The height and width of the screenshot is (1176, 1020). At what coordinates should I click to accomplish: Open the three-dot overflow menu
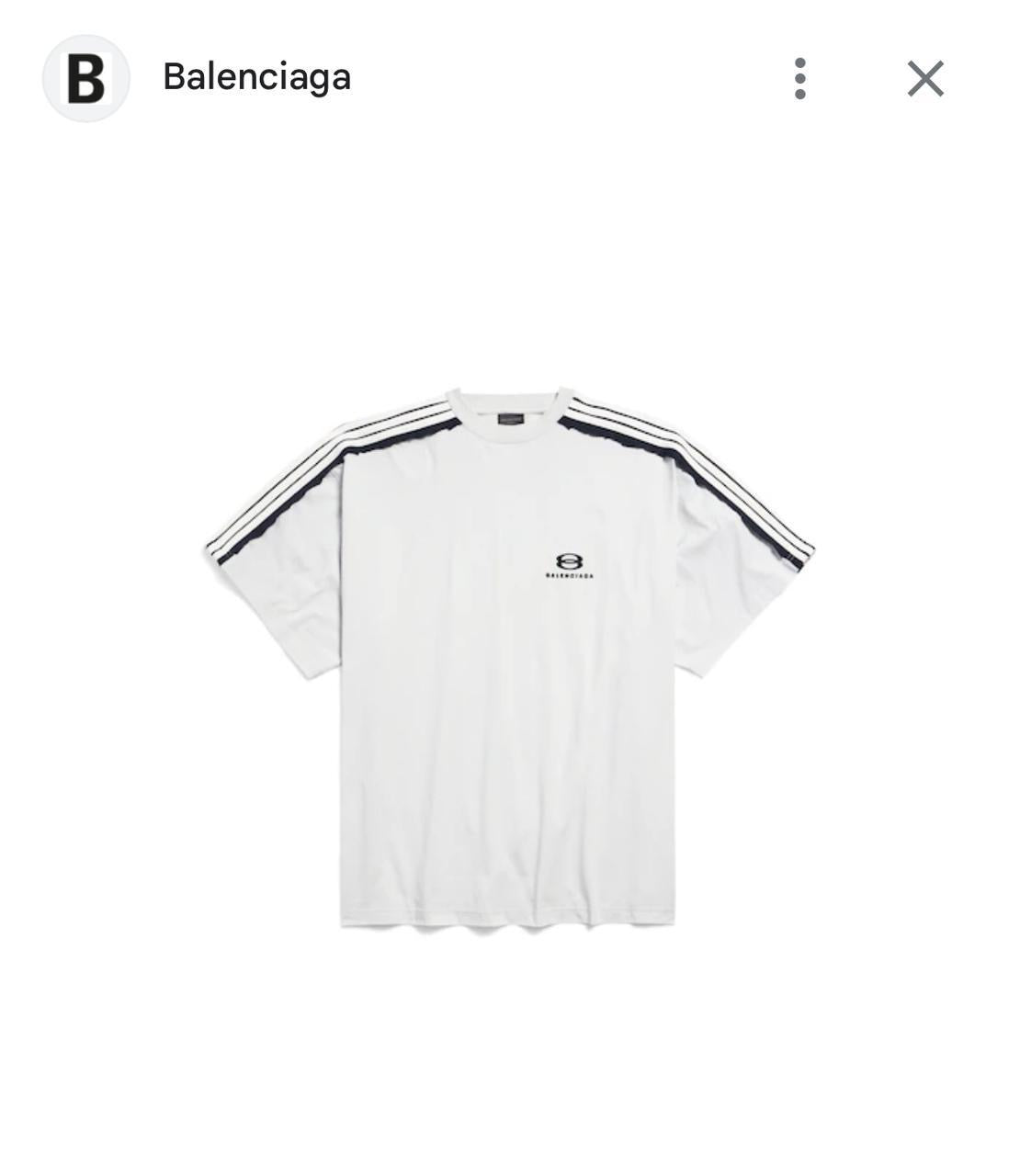click(x=800, y=78)
